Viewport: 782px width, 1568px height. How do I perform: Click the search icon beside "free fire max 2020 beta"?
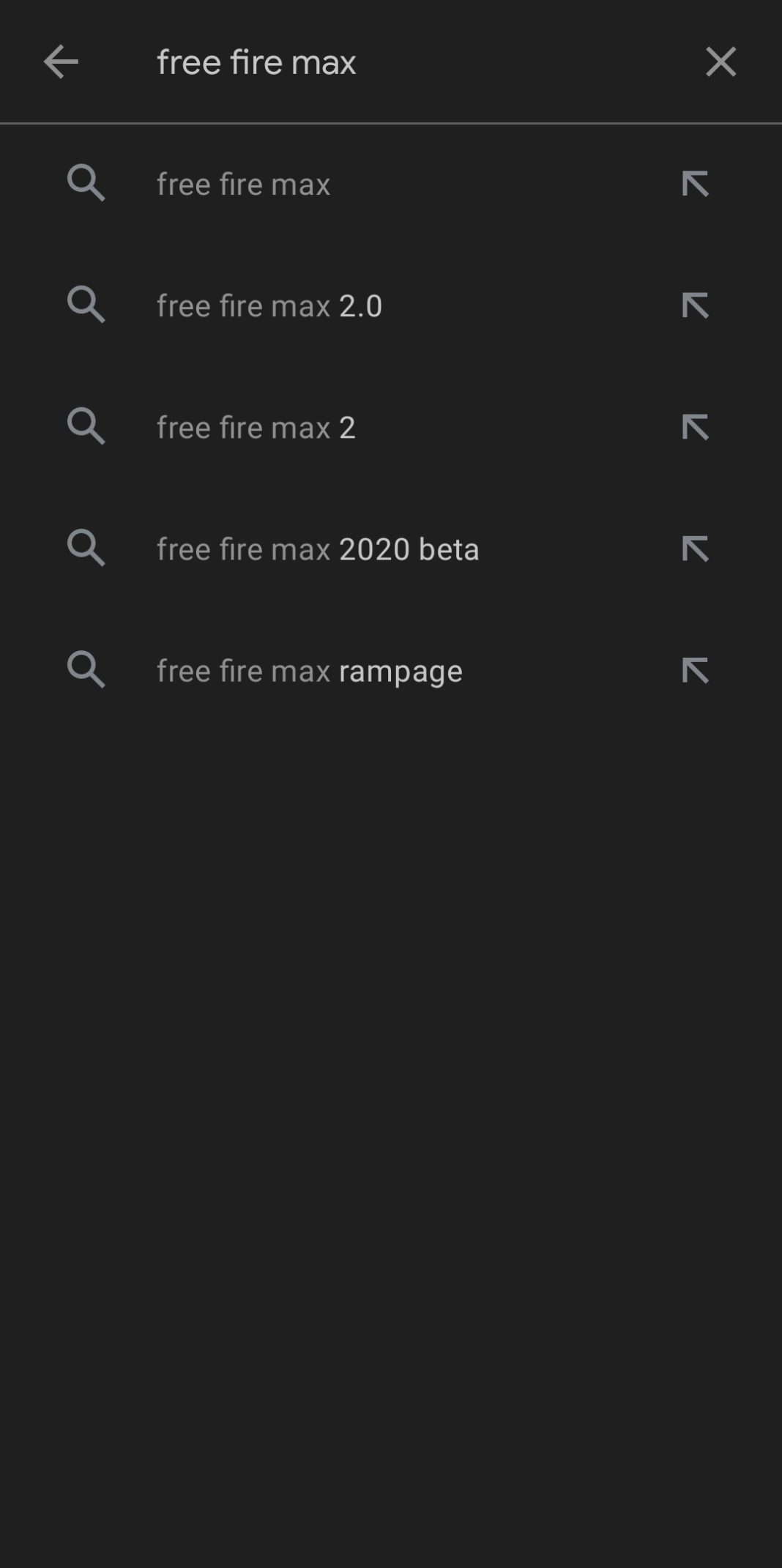pyautogui.click(x=86, y=548)
